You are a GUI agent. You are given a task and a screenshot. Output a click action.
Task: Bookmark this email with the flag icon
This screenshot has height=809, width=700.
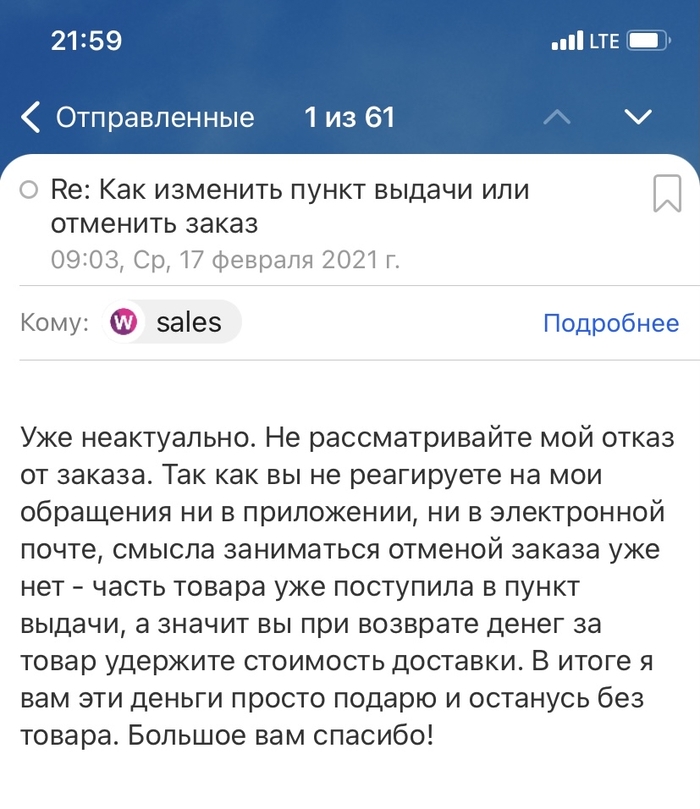[x=668, y=193]
